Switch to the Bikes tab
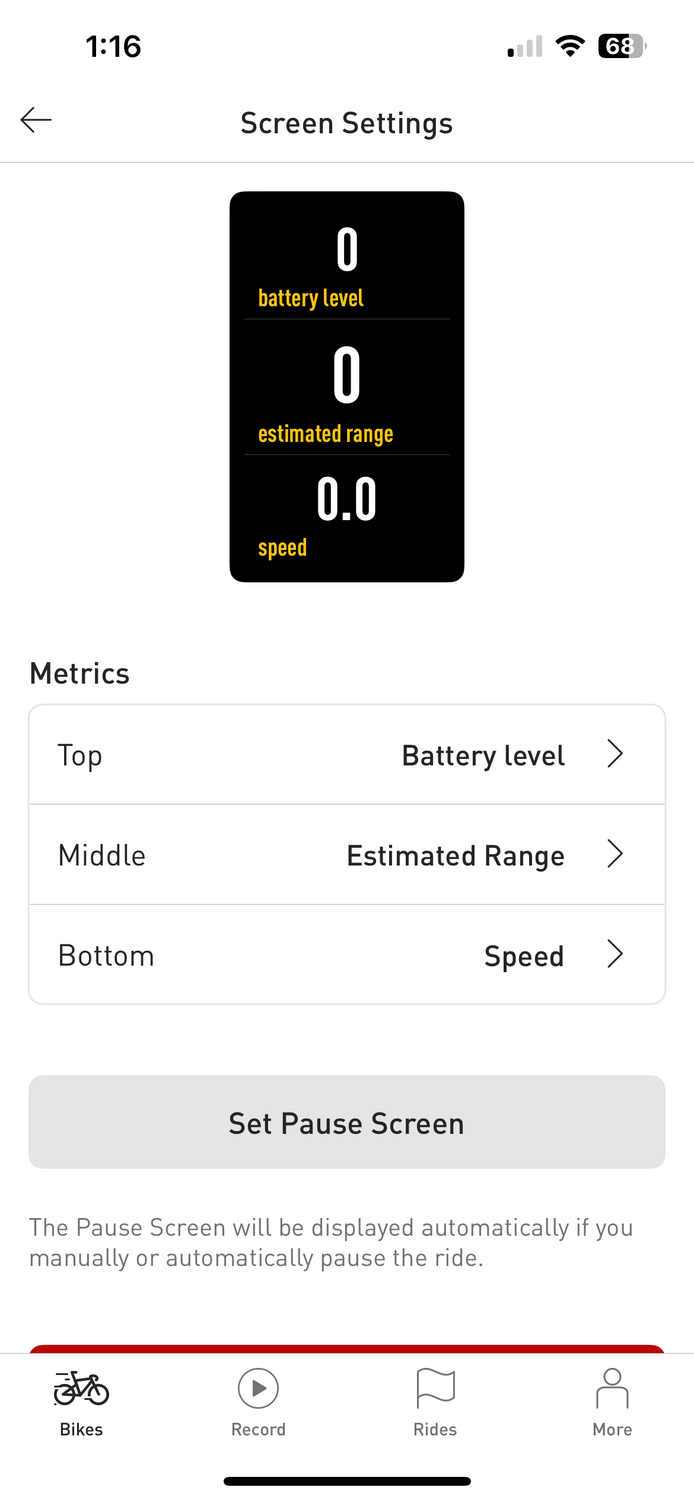The height and width of the screenshot is (1500, 694). (x=81, y=1402)
